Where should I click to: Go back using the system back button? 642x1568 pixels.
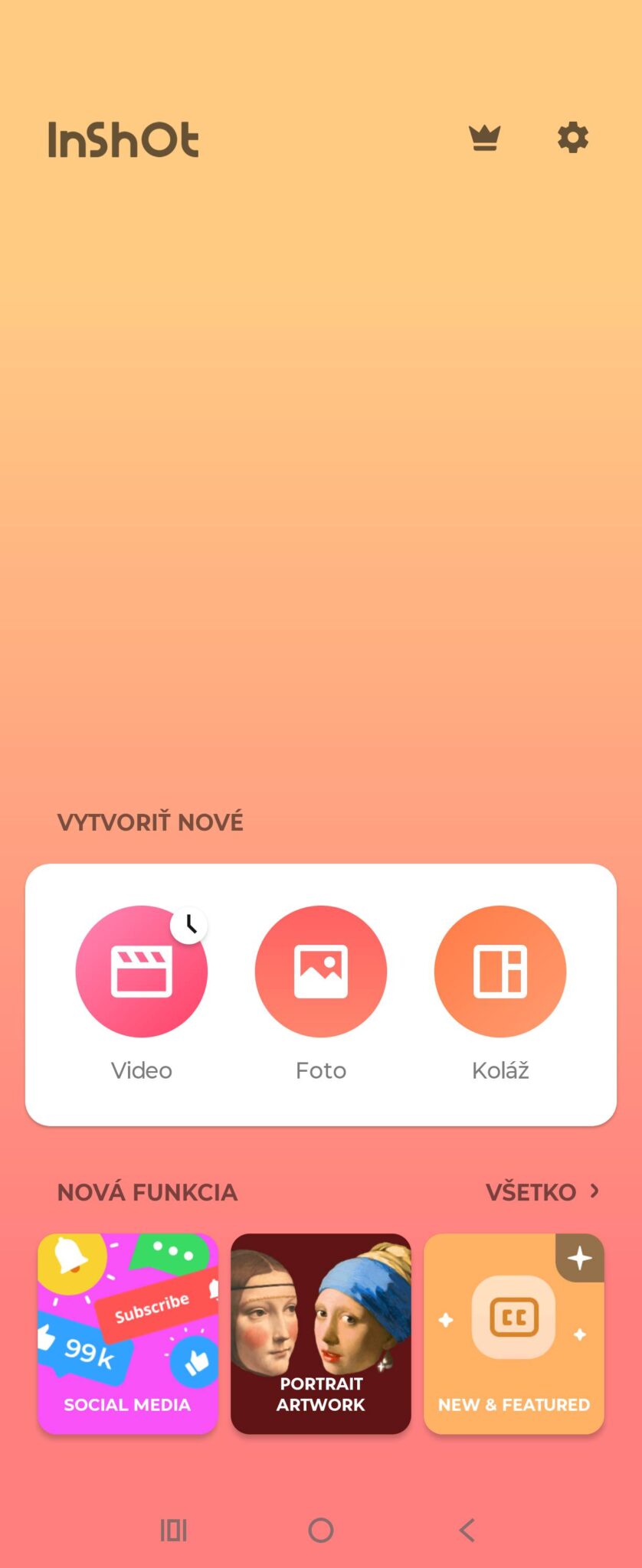[x=467, y=1530]
